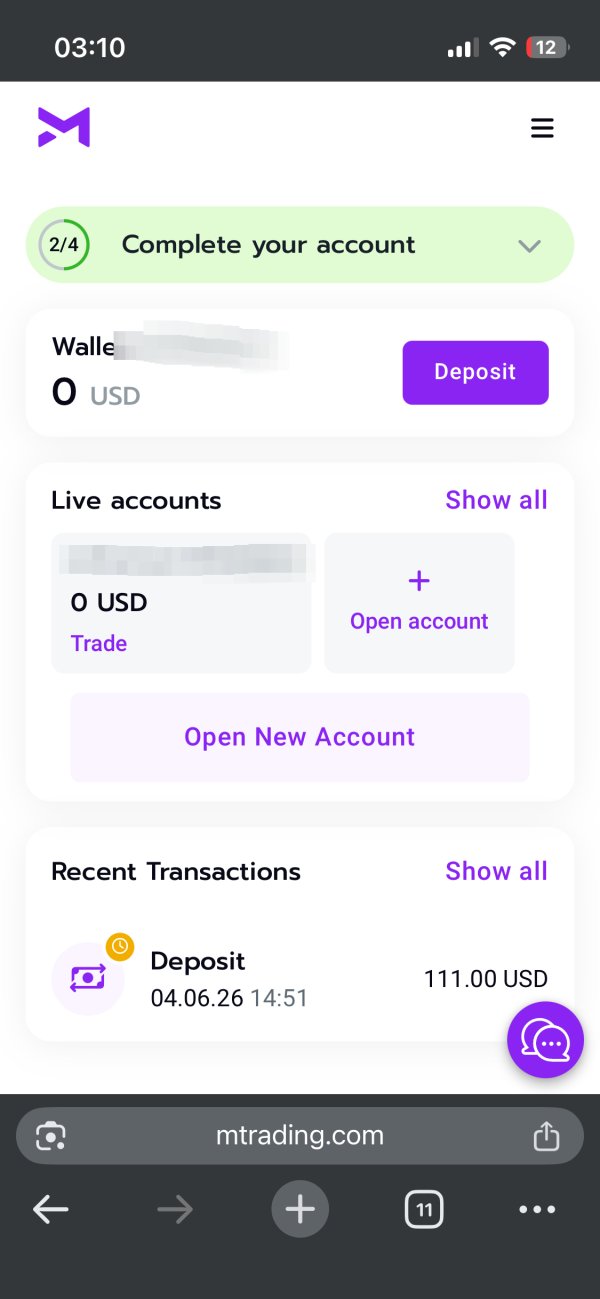The width and height of the screenshot is (600, 1299).
Task: Show all recent transactions
Action: tap(496, 871)
